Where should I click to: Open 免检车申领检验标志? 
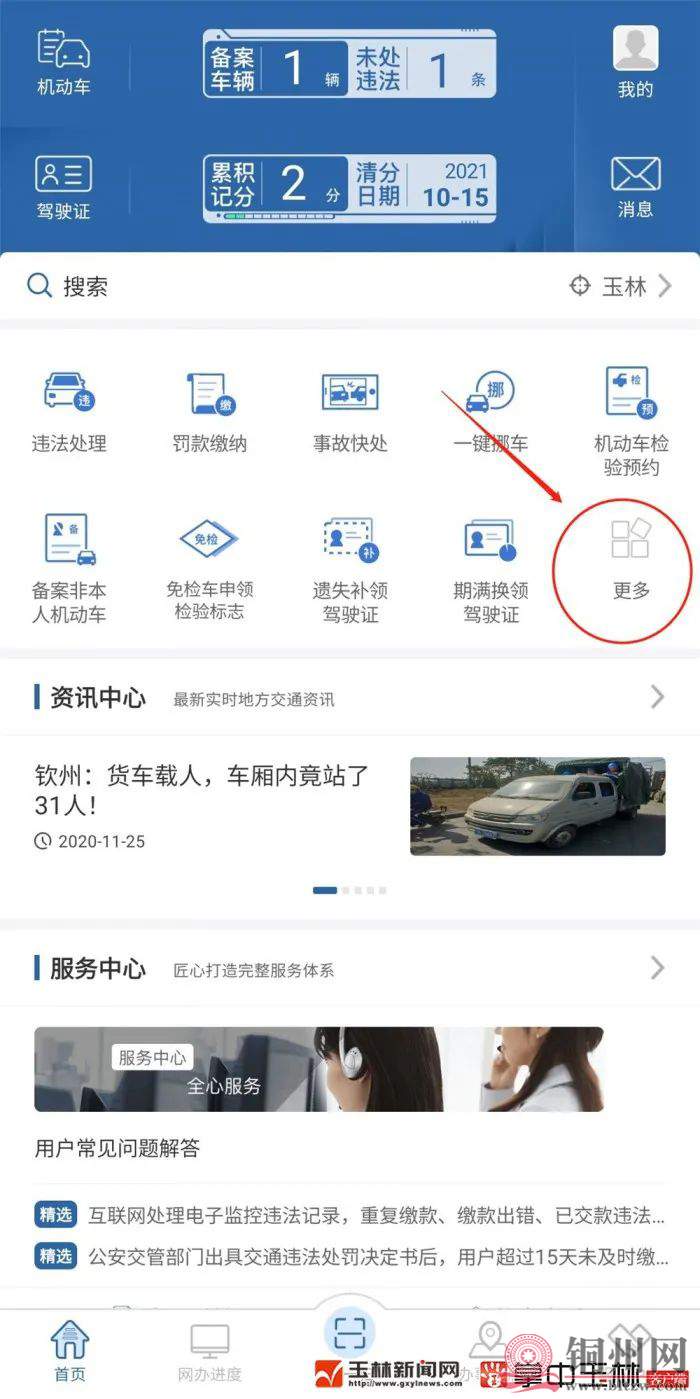click(209, 567)
